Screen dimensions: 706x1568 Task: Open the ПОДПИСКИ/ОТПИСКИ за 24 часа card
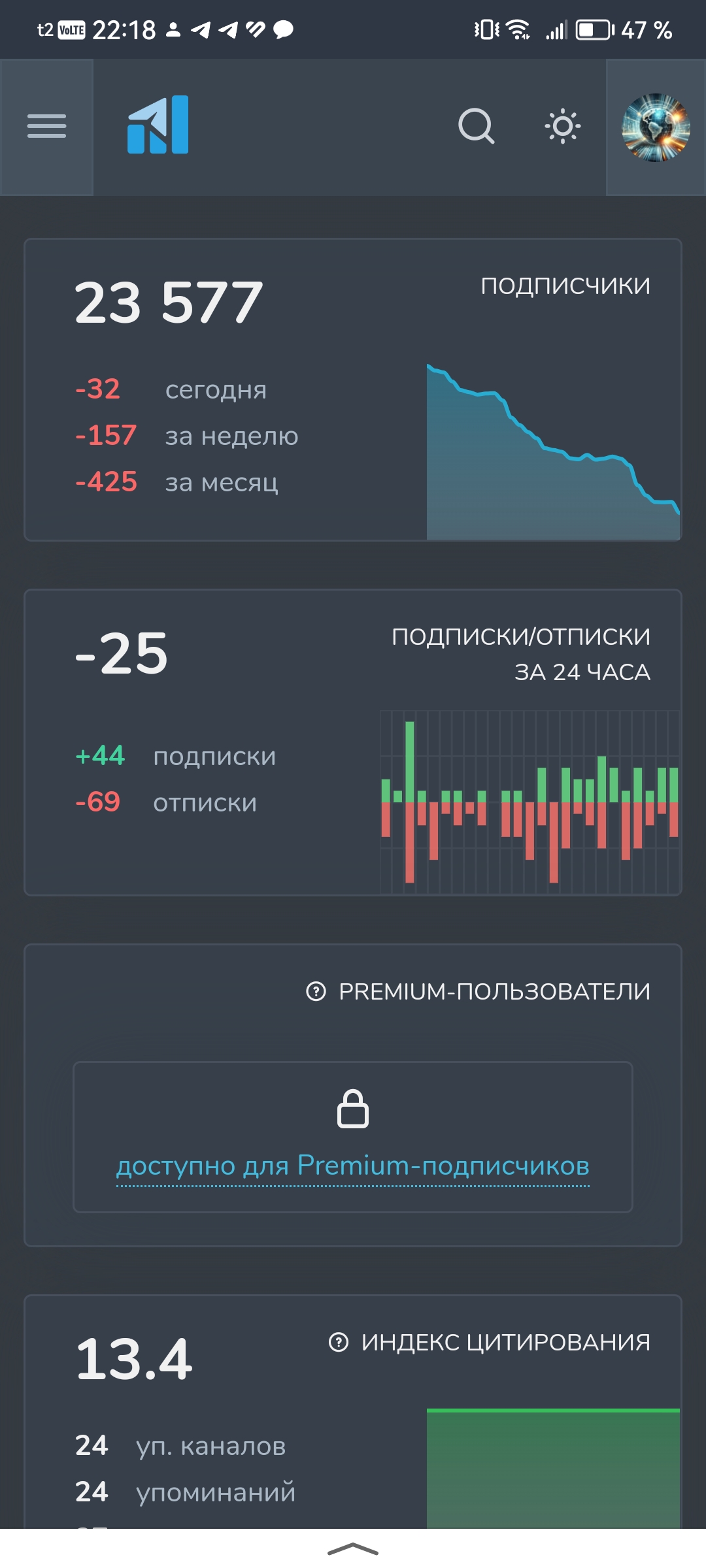(353, 742)
